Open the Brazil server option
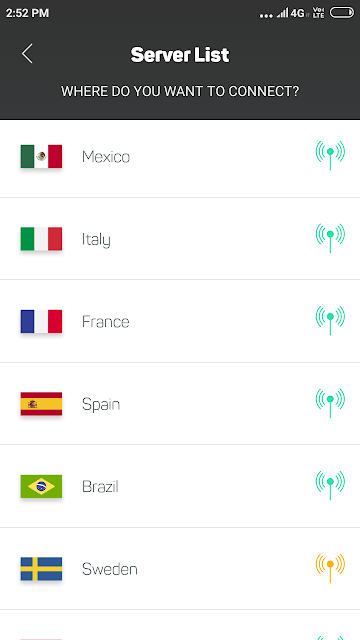360x640 pixels. [x=180, y=487]
